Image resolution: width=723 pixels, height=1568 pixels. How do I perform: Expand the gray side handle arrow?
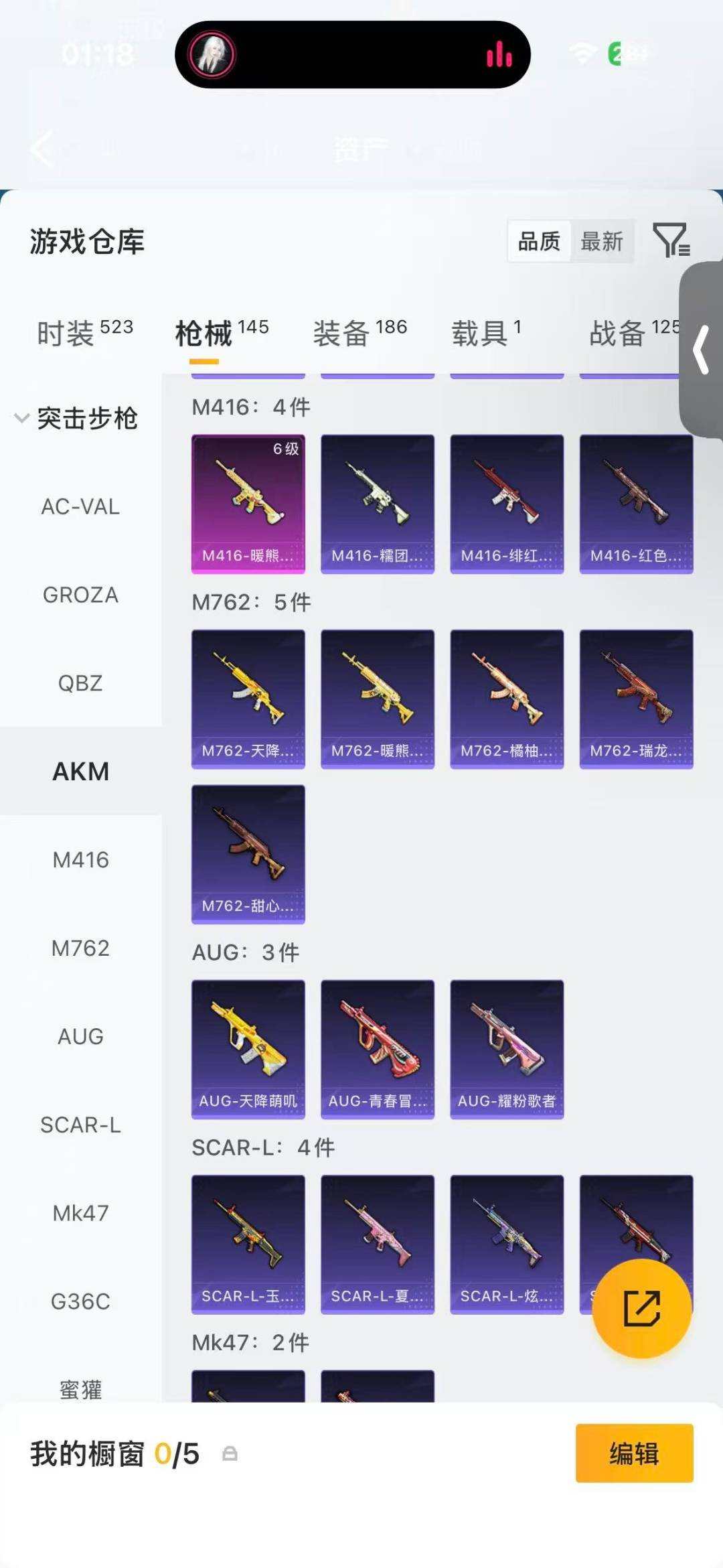(701, 350)
